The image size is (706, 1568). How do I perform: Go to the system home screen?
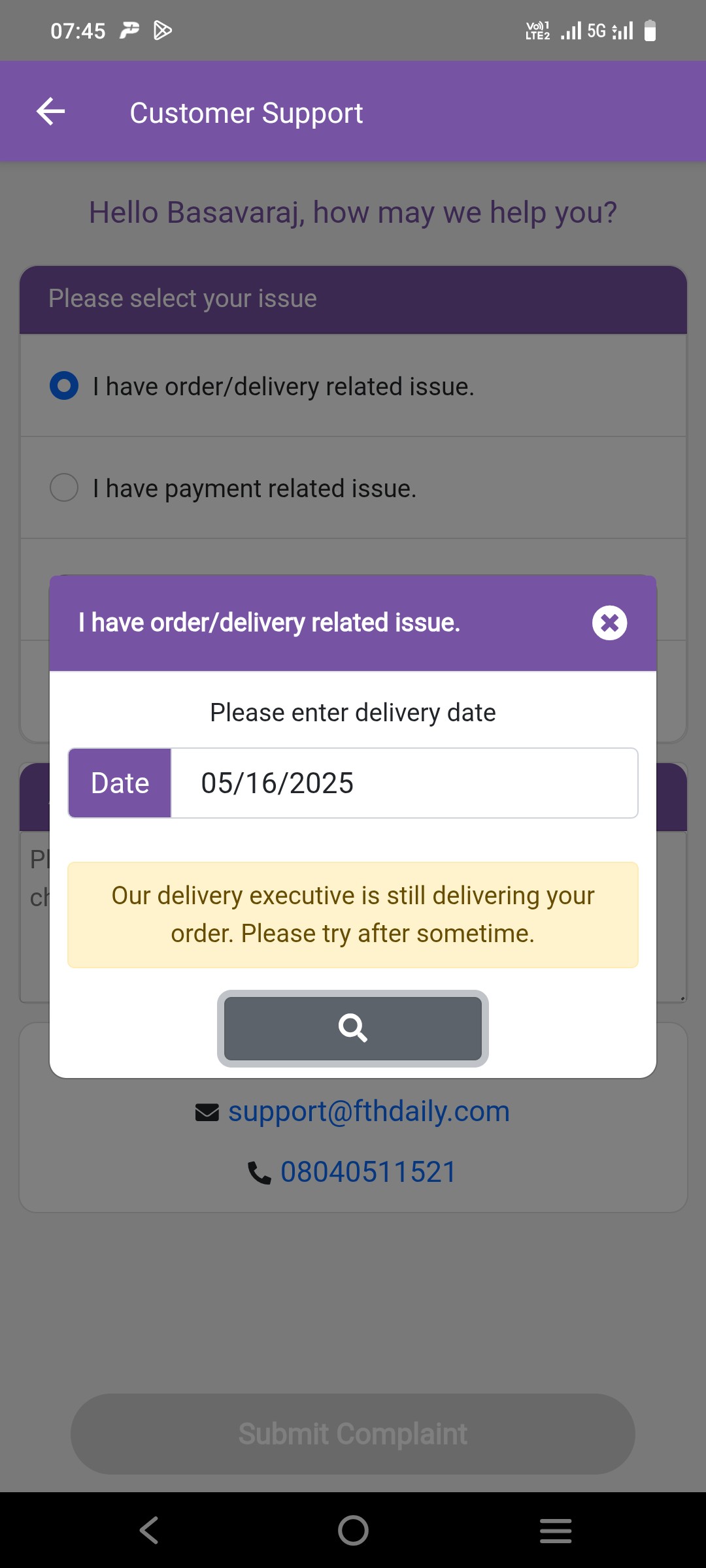(x=353, y=1530)
